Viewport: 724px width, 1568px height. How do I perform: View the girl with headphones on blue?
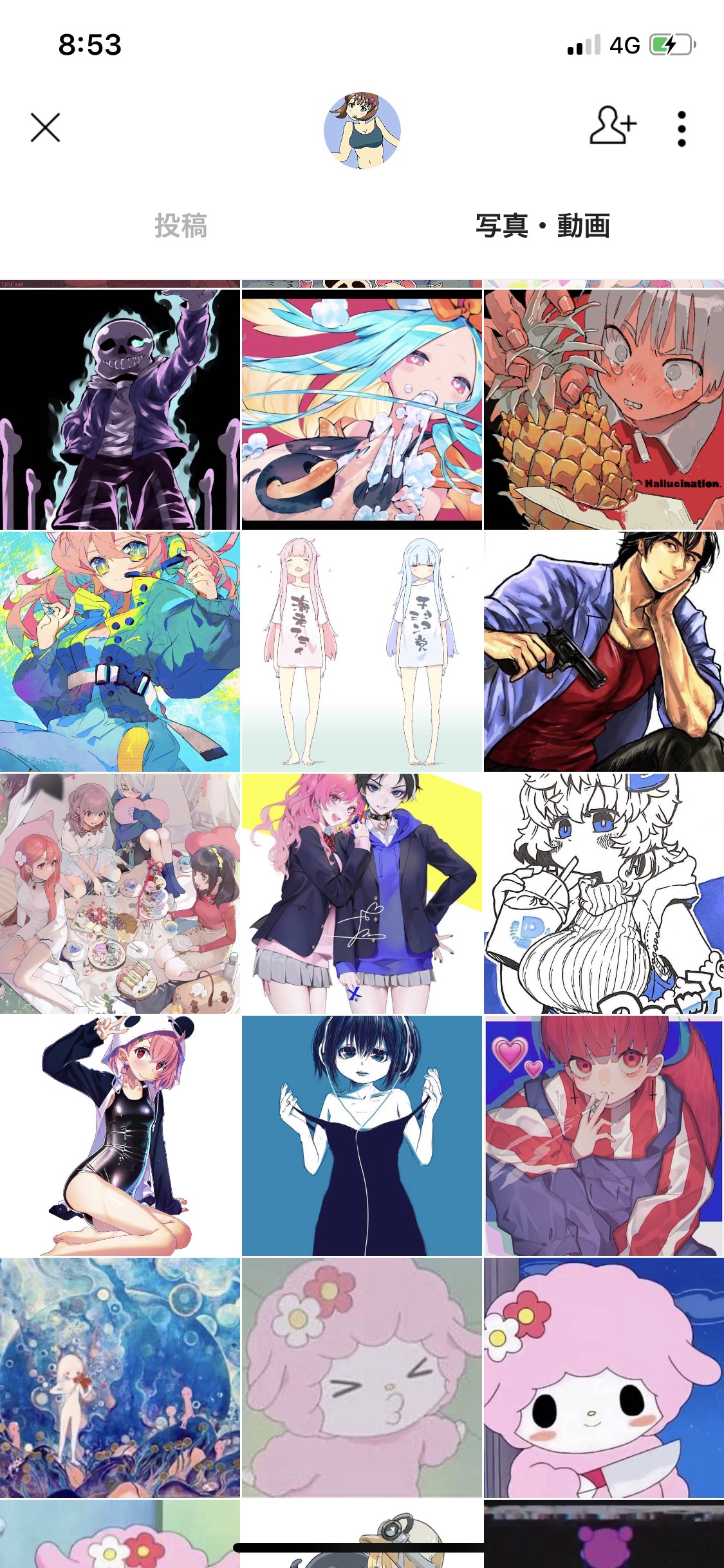362,1135
